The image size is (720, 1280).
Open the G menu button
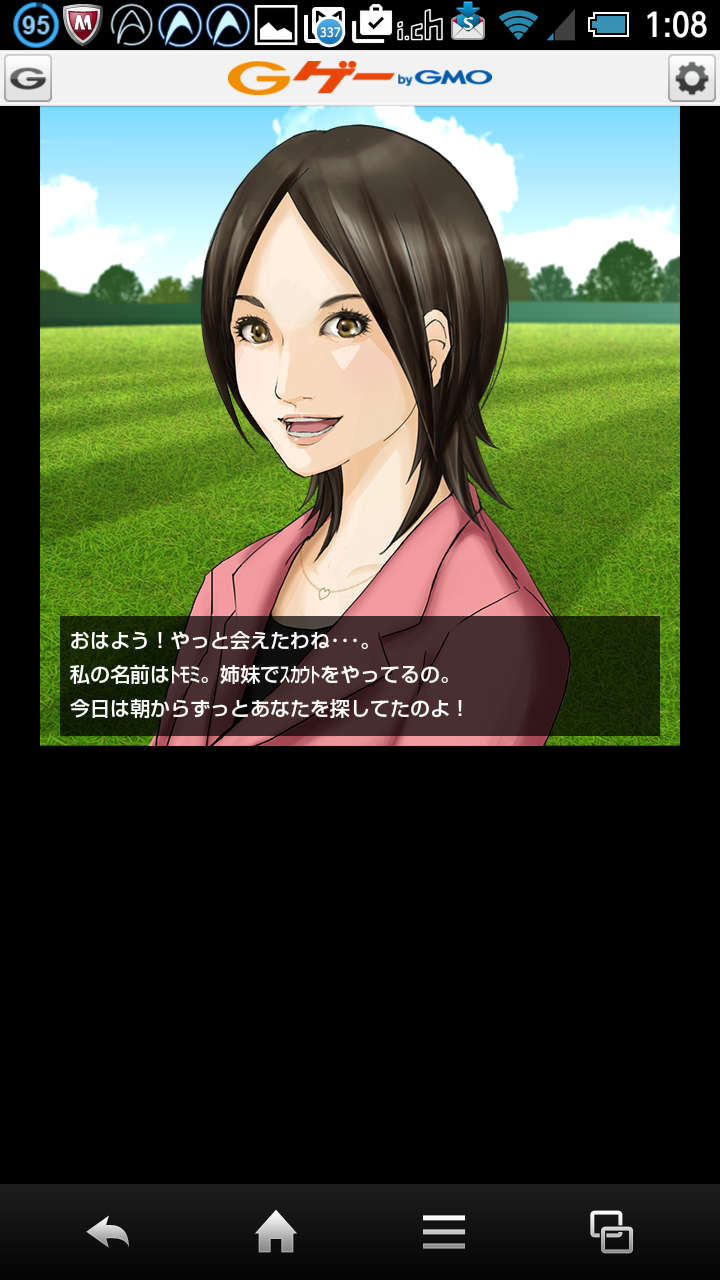click(28, 79)
